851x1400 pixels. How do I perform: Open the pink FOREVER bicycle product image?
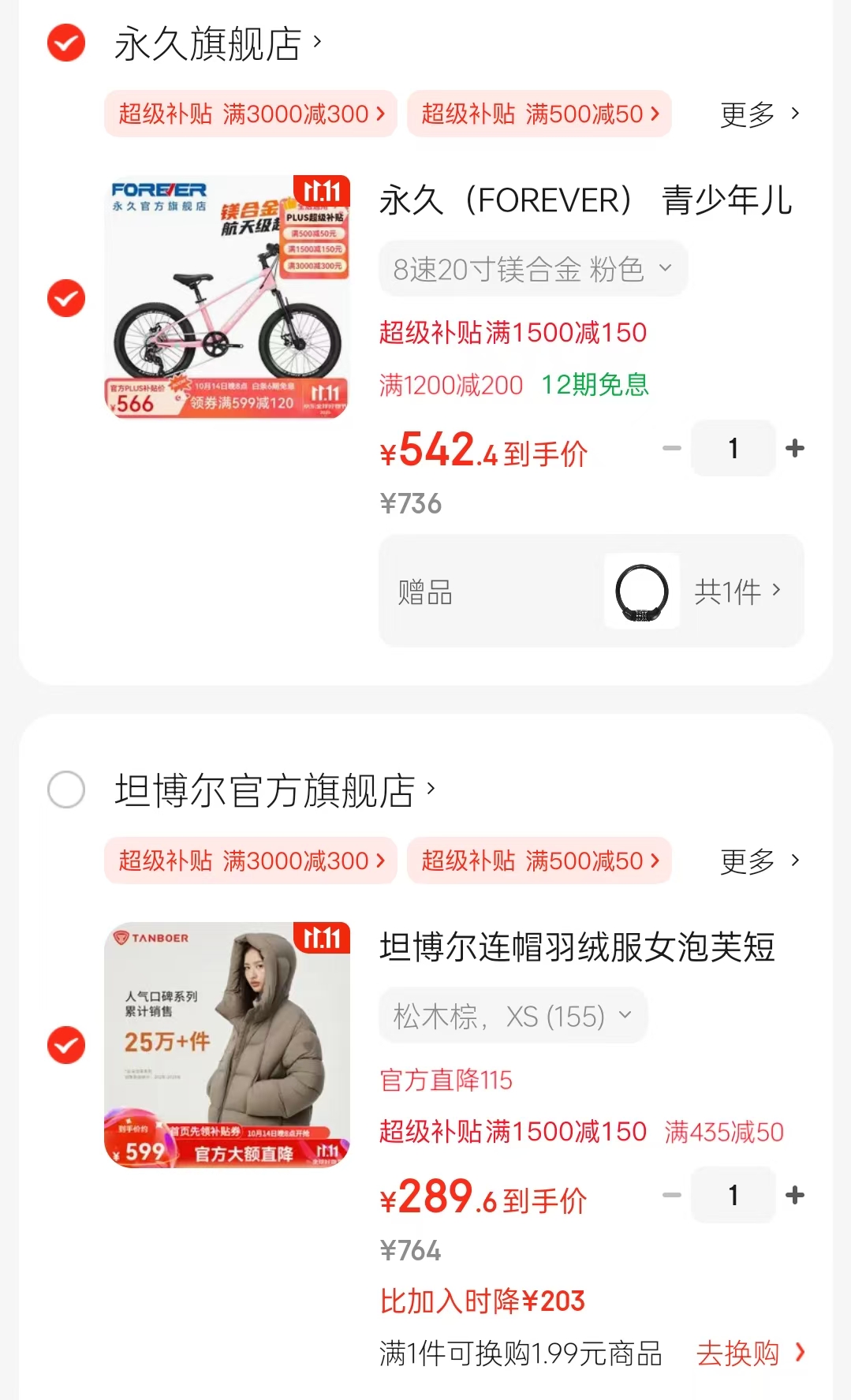[227, 297]
